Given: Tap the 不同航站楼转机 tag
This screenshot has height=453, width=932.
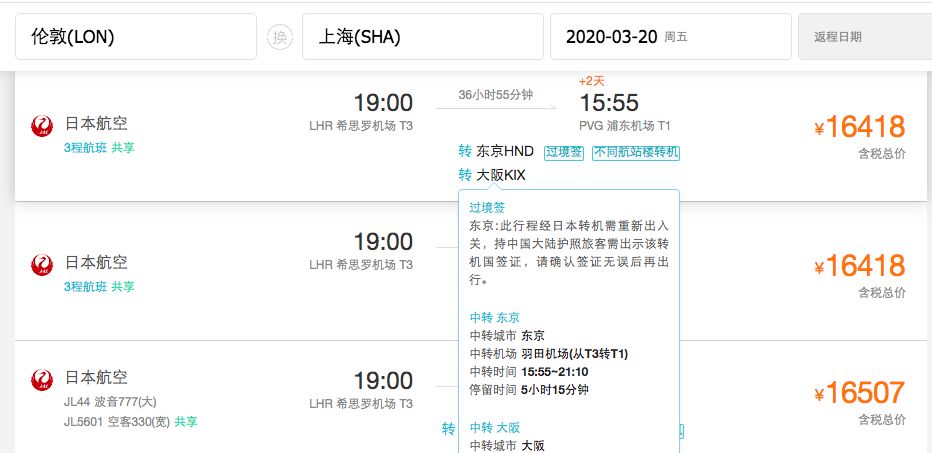Looking at the screenshot, I should coord(635,153).
